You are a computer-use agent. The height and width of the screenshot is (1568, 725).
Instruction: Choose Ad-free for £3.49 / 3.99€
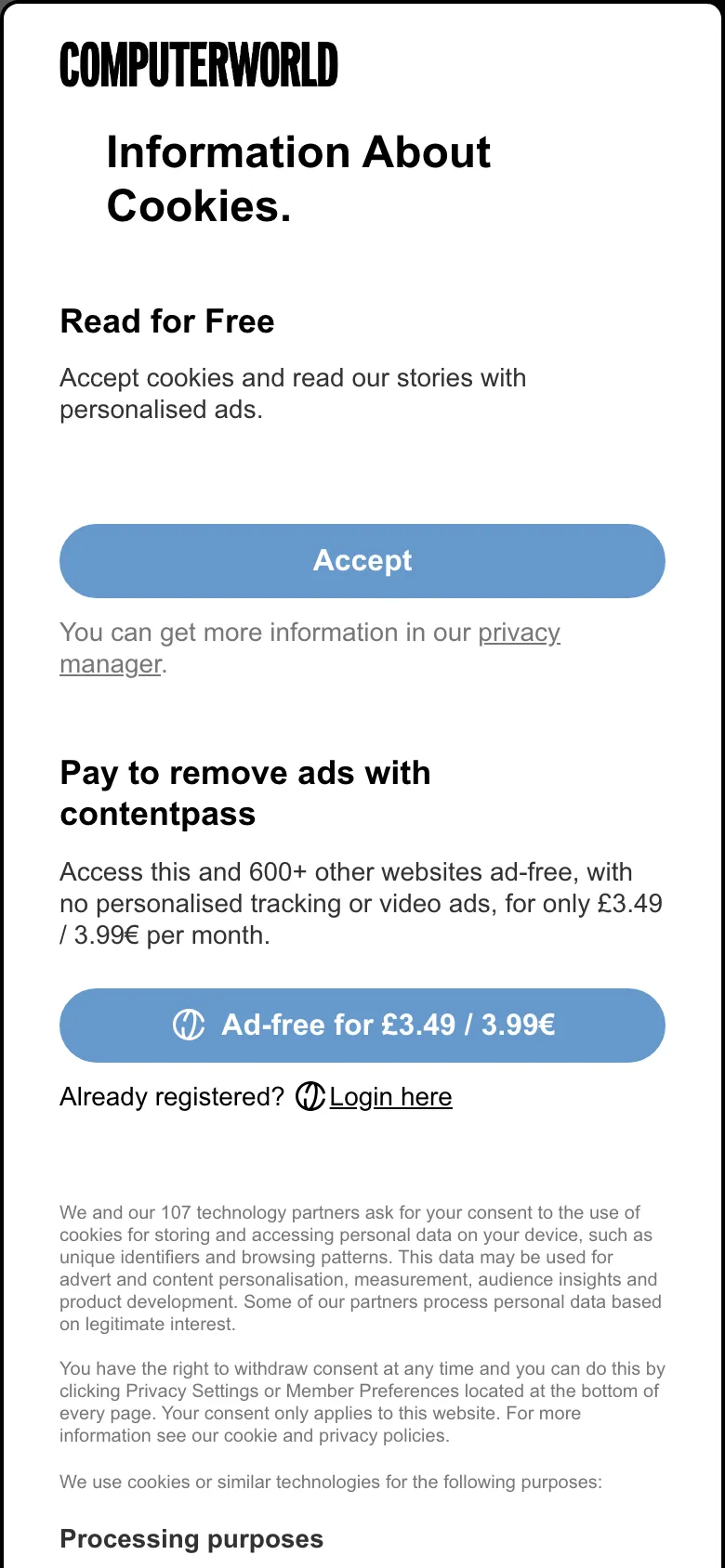362,1026
